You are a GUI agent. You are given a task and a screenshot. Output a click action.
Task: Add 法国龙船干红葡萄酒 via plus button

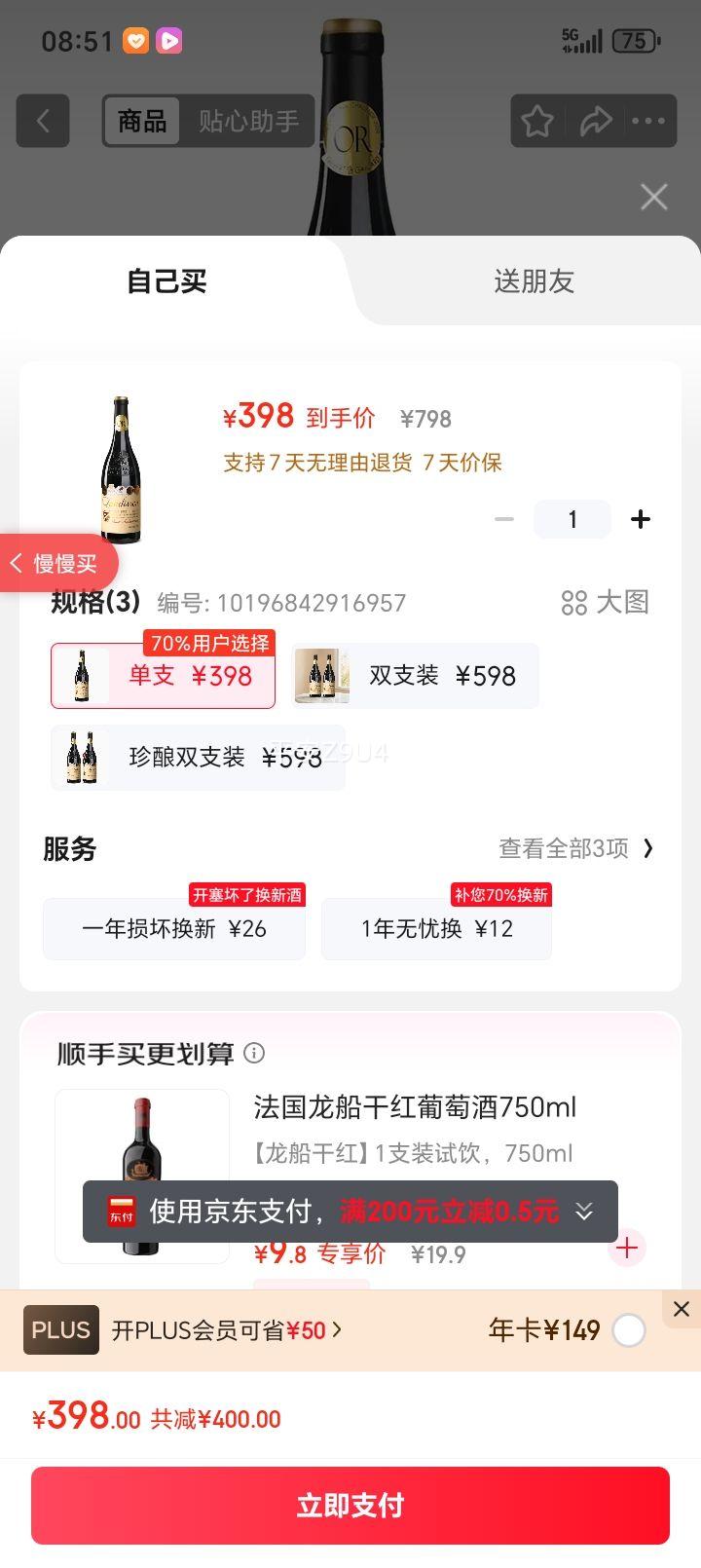627,1248
